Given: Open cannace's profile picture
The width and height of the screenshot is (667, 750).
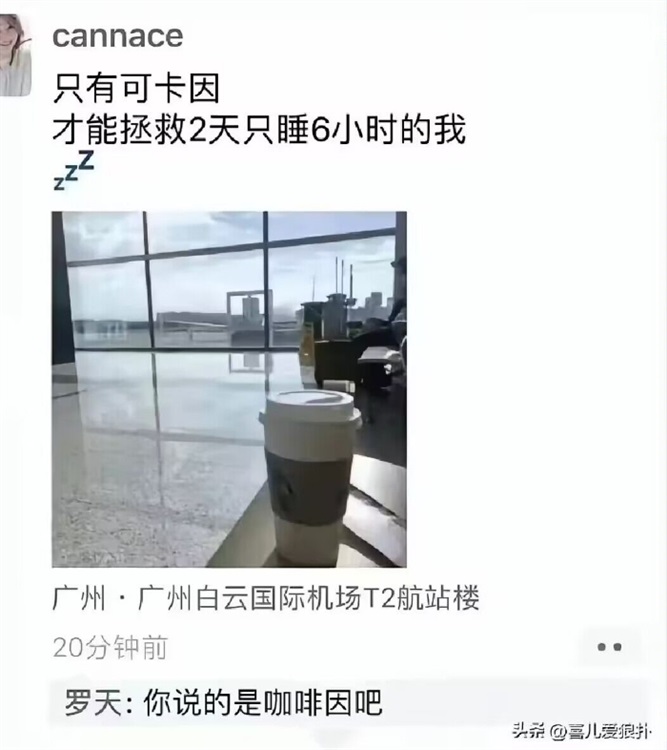Looking at the screenshot, I should click(15, 55).
